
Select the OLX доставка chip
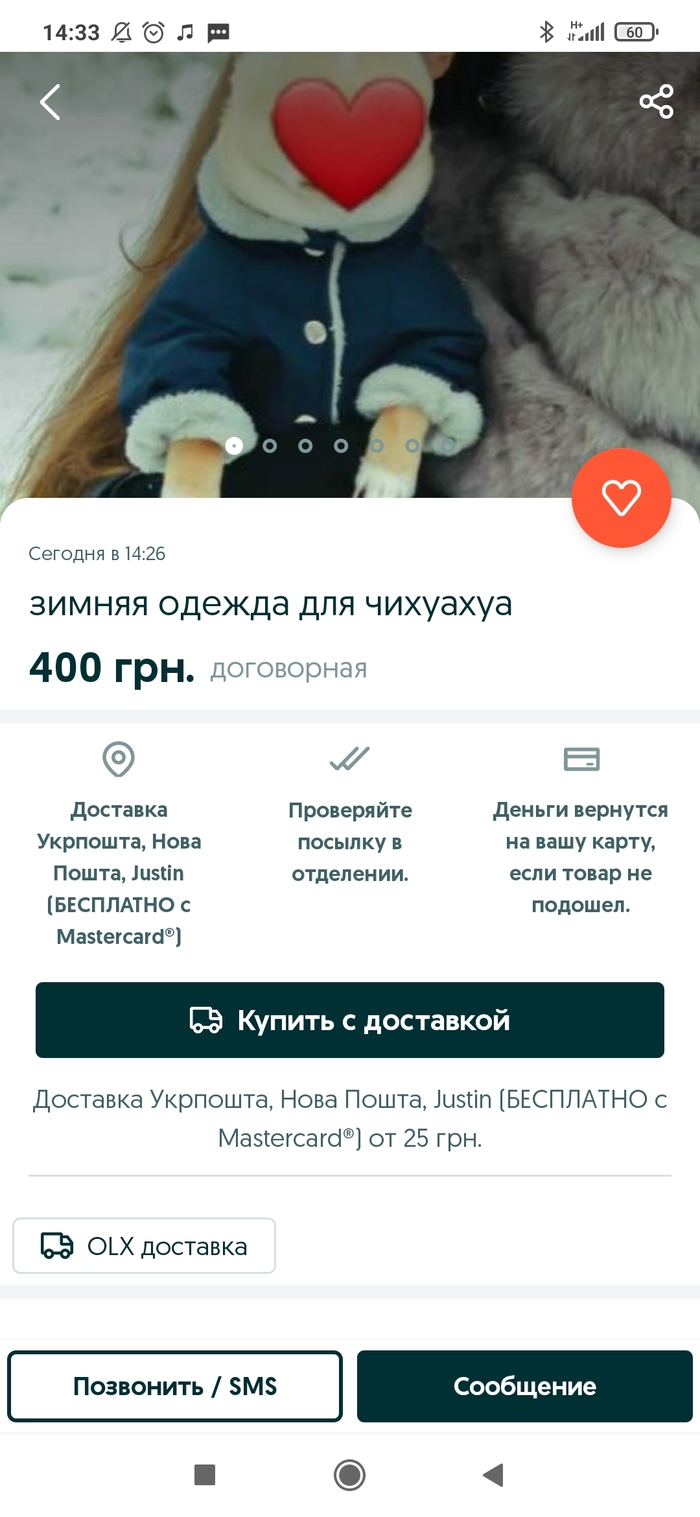144,1246
